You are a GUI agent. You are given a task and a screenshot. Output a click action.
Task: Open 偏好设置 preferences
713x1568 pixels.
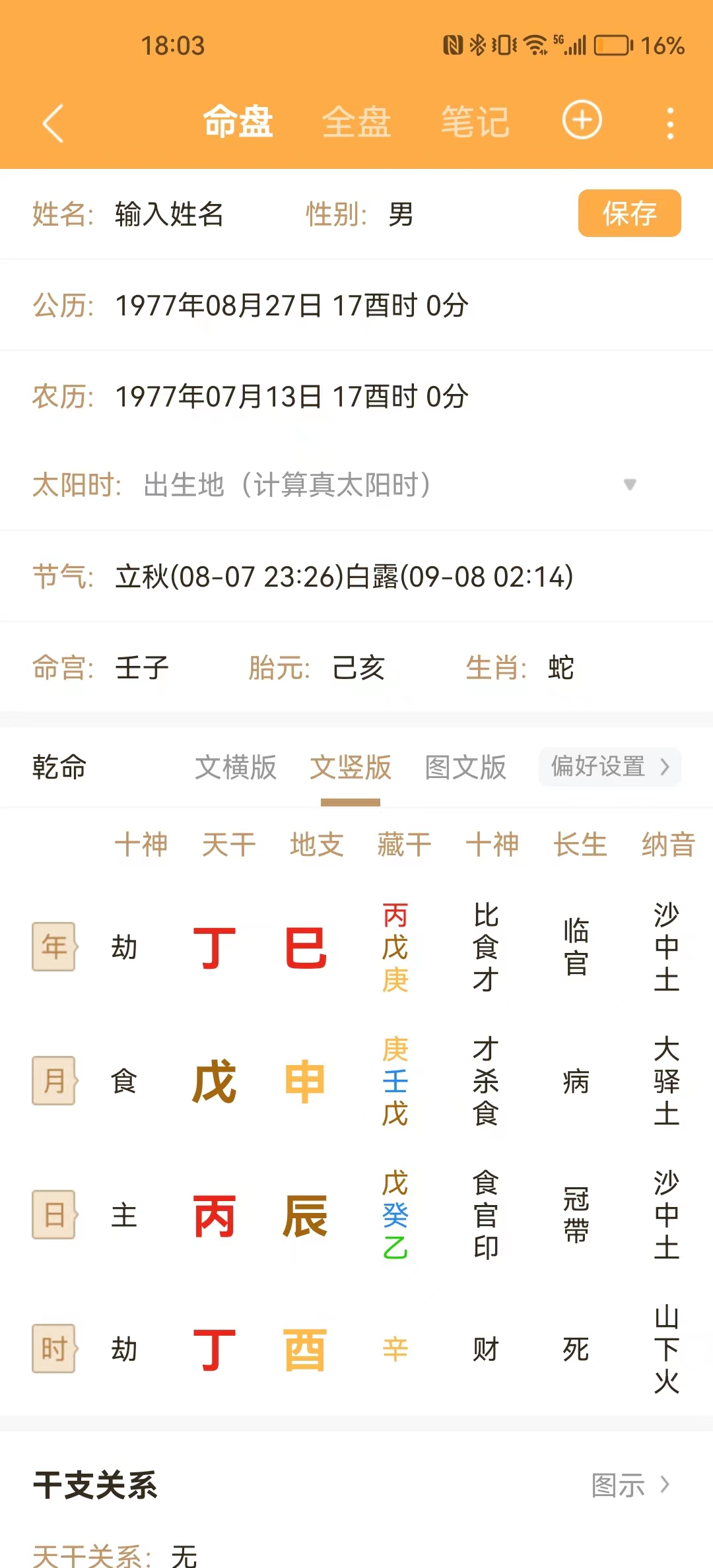coord(609,767)
